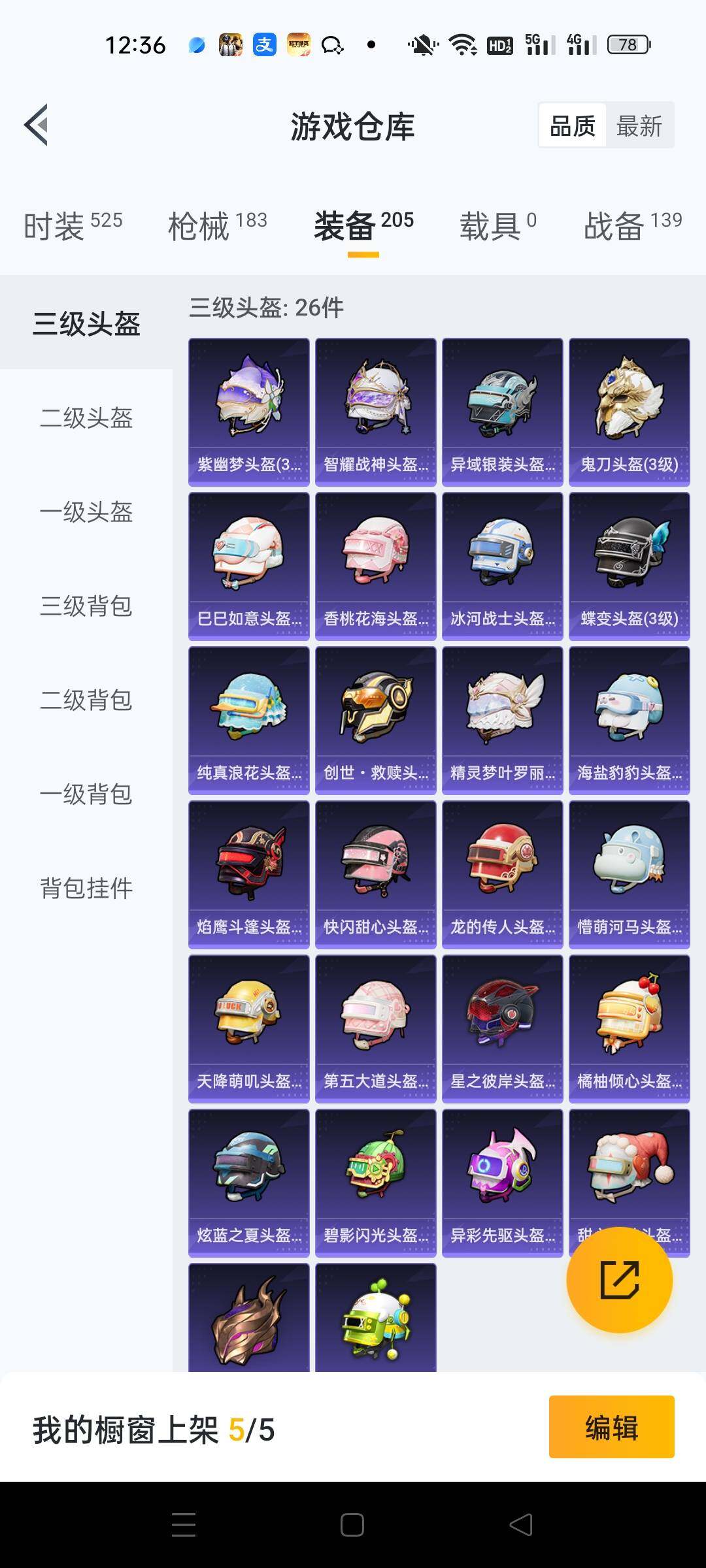
Task: Go back using the top-left arrow
Action: point(37,125)
